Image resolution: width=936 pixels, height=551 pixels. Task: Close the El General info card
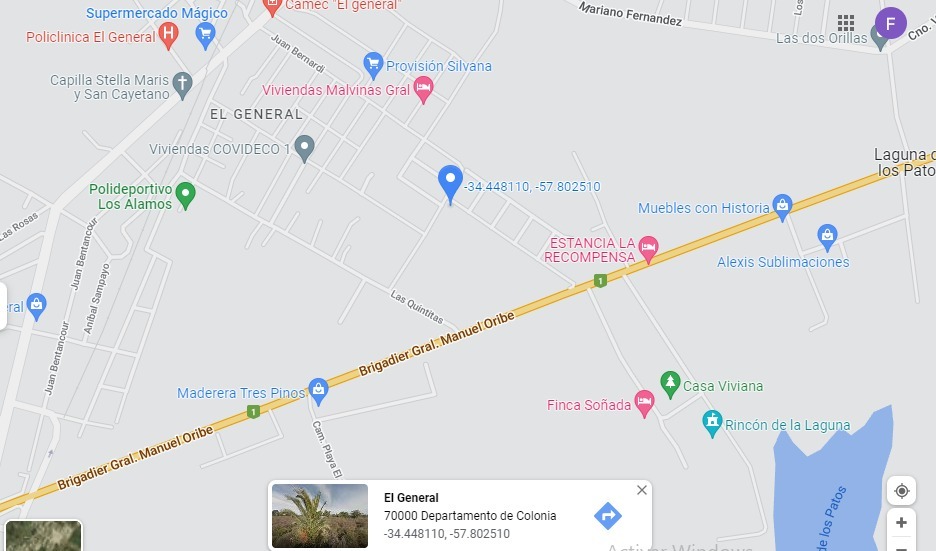tap(642, 490)
